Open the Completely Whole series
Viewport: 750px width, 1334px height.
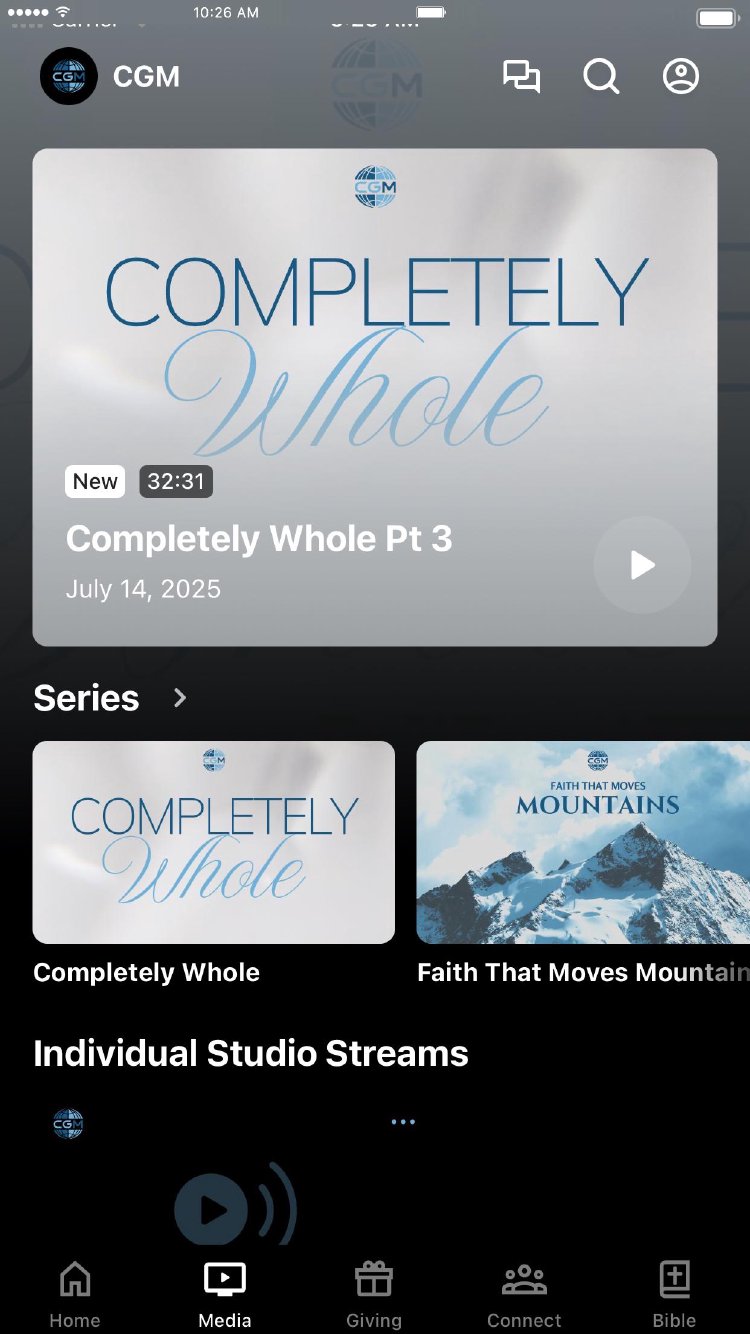(x=214, y=842)
